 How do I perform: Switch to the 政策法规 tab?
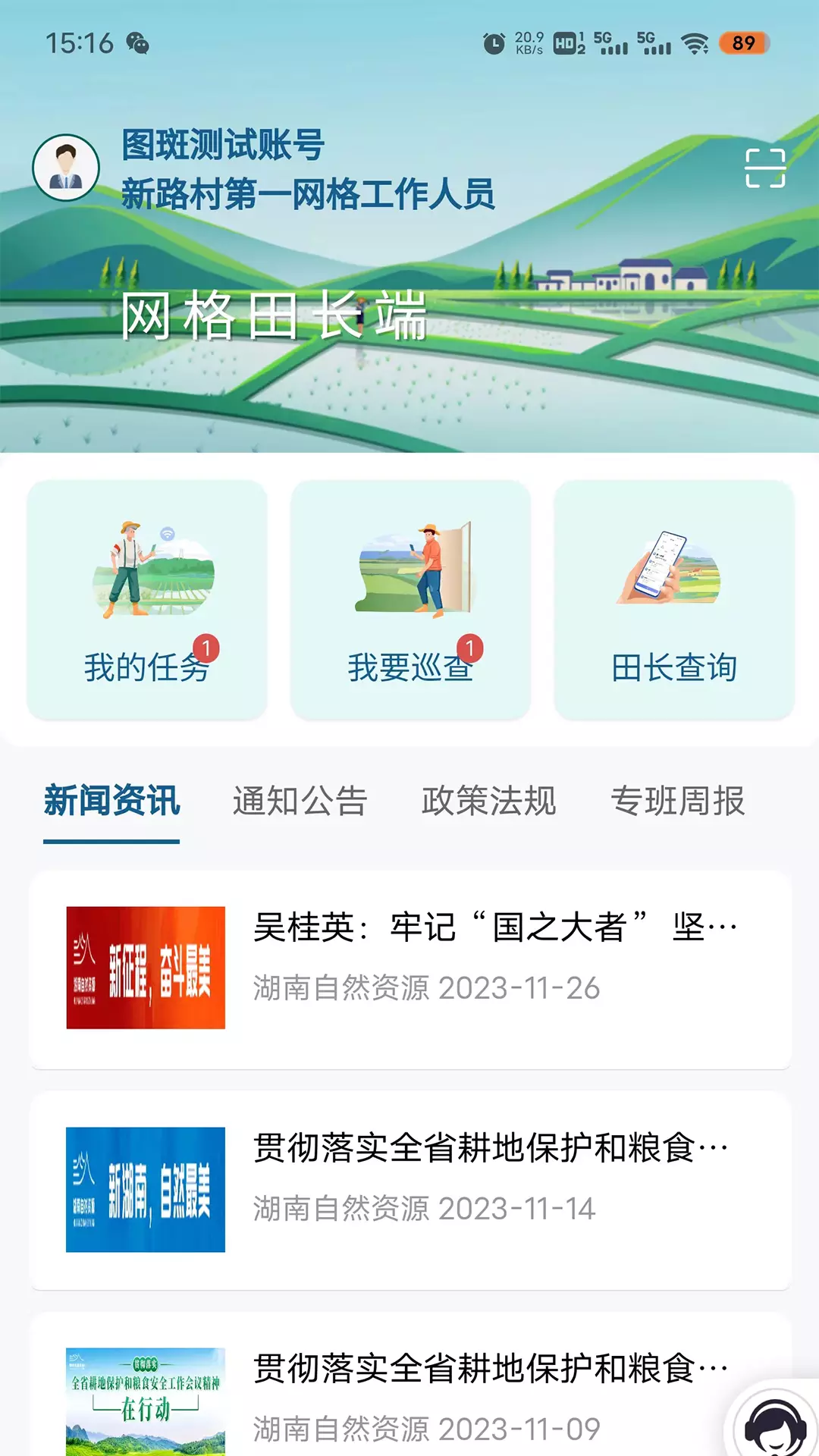(489, 801)
